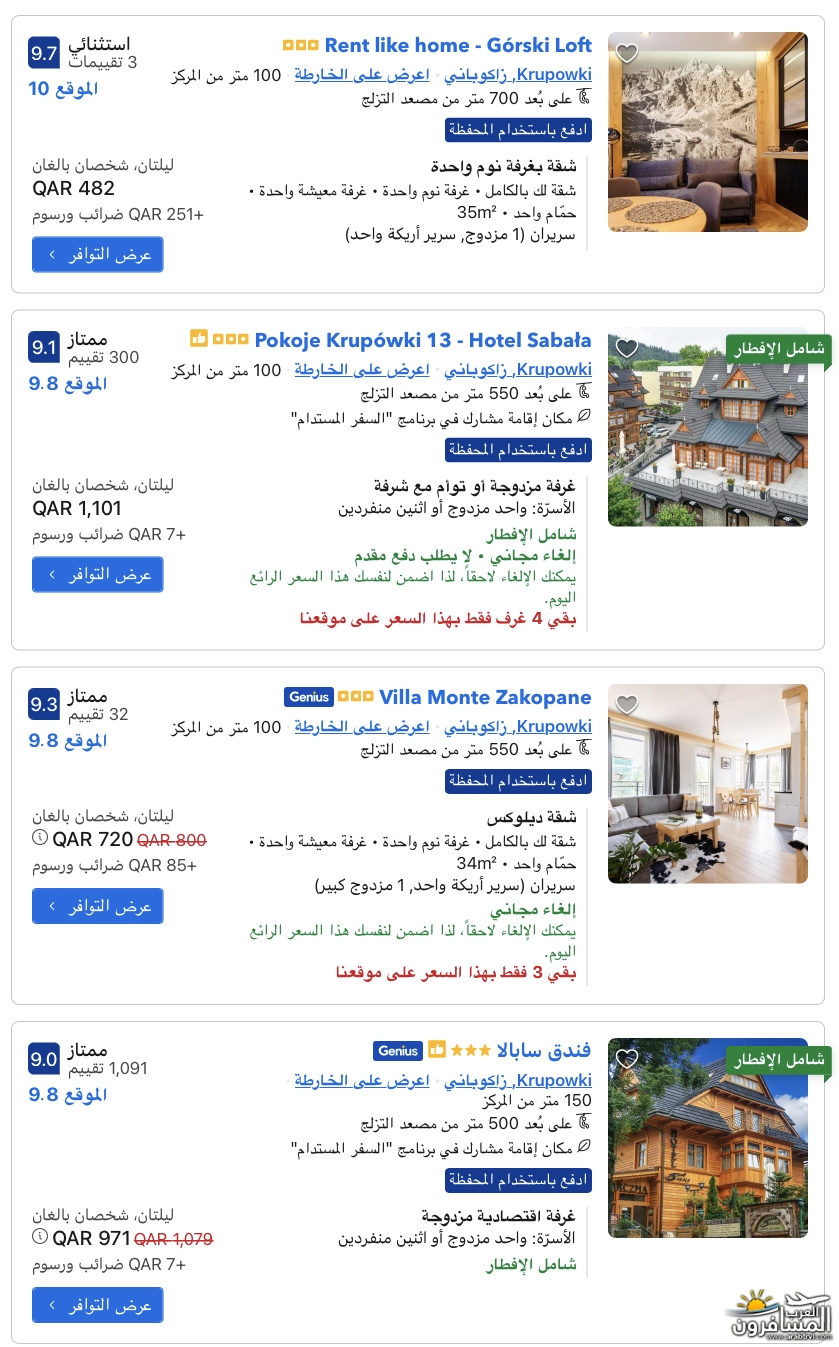This screenshot has width=839, height=1347.
Task: Show Rent like home - Górski Loft on the map
Action: pyautogui.click(x=362, y=74)
